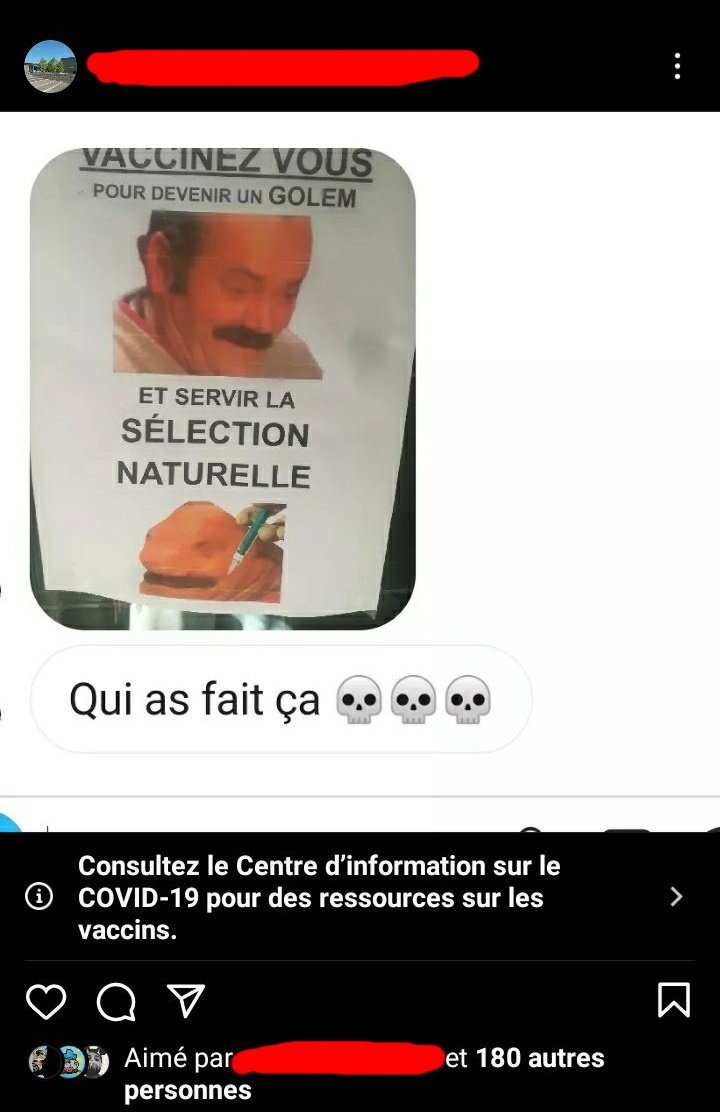View the 180 other people who liked
The height and width of the screenshot is (1112, 720).
click(x=540, y=1058)
